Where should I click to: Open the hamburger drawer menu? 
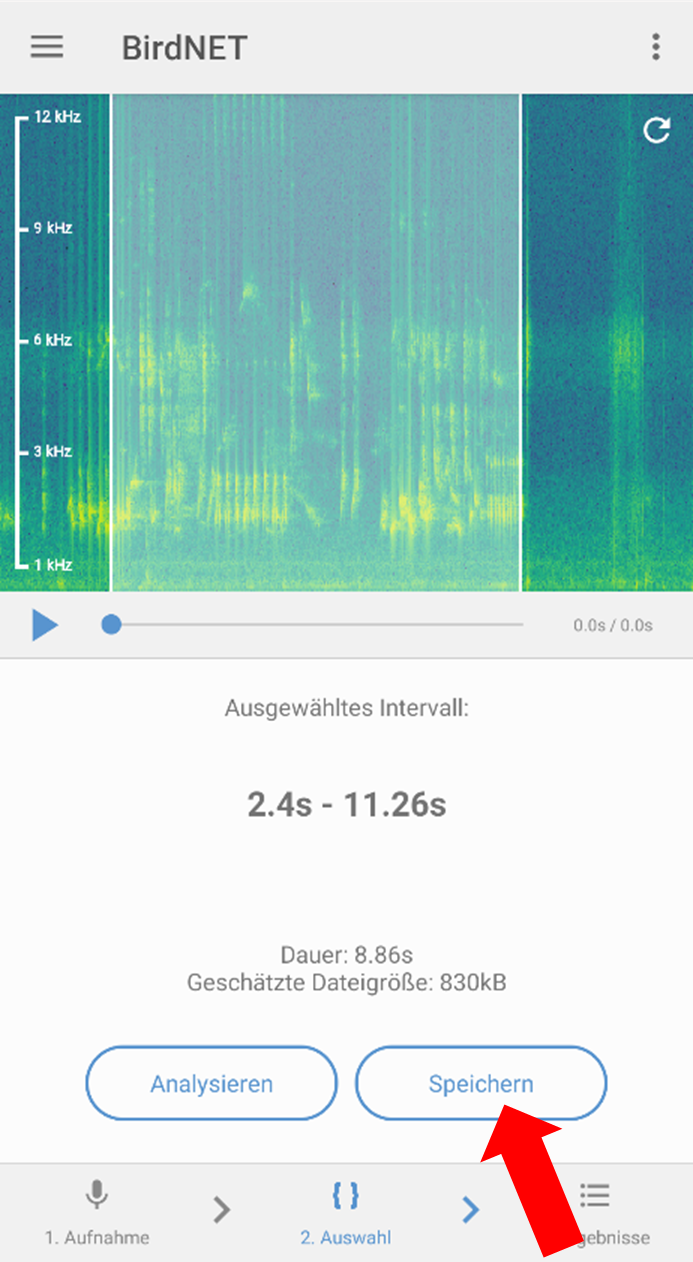pyautogui.click(x=47, y=47)
